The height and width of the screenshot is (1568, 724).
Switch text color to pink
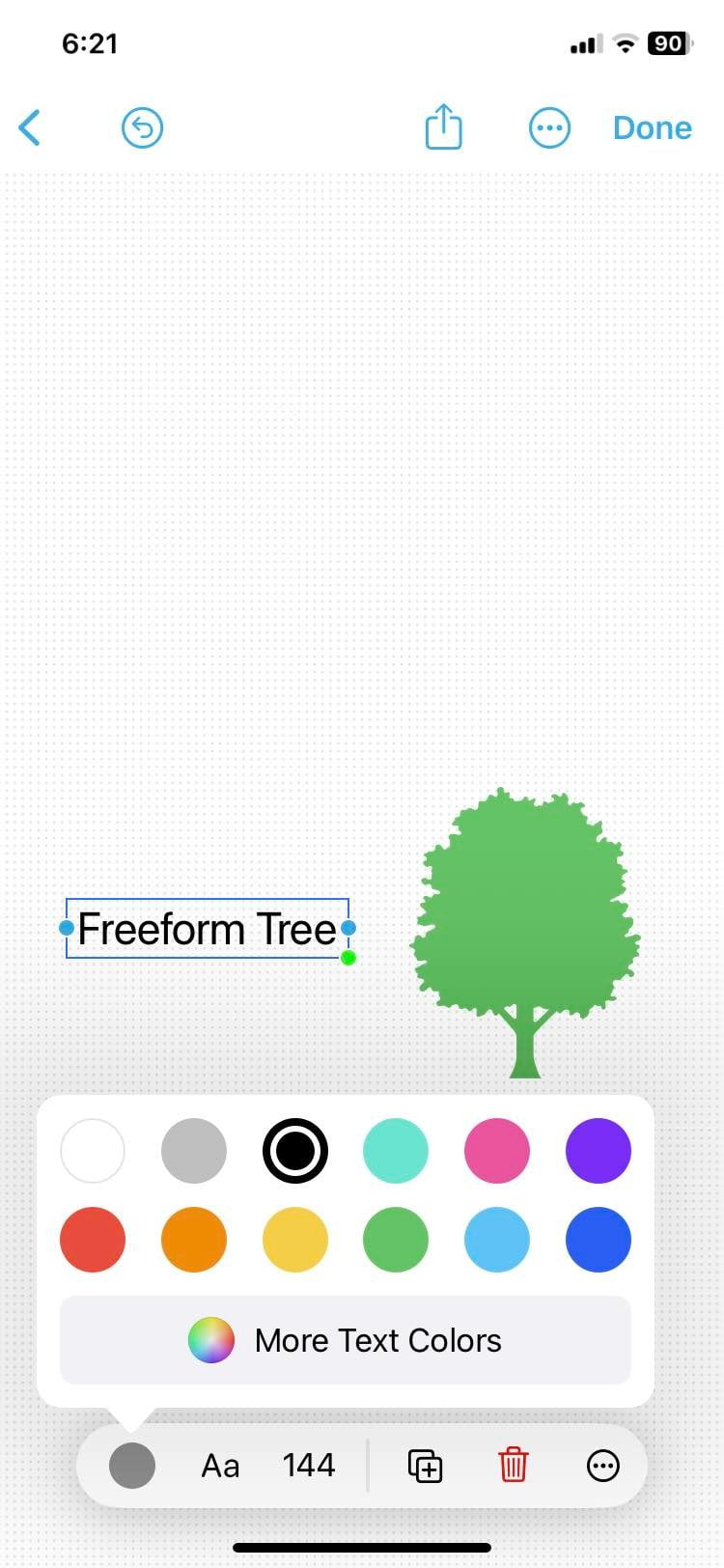pos(496,1150)
